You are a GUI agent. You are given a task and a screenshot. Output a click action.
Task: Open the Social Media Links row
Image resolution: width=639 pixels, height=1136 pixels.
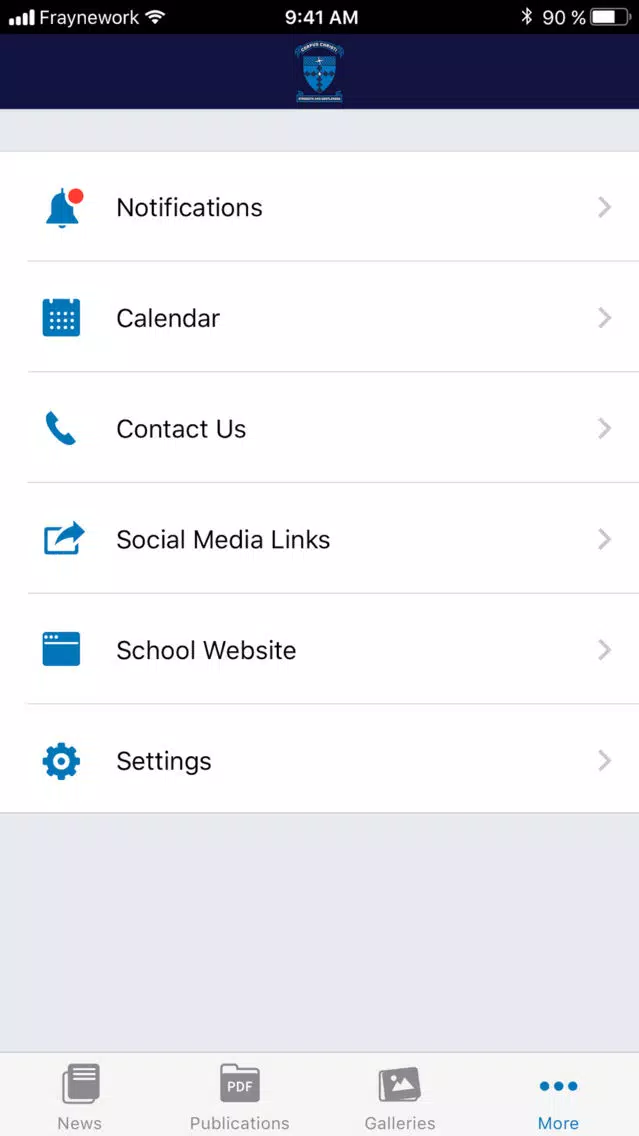coord(320,539)
